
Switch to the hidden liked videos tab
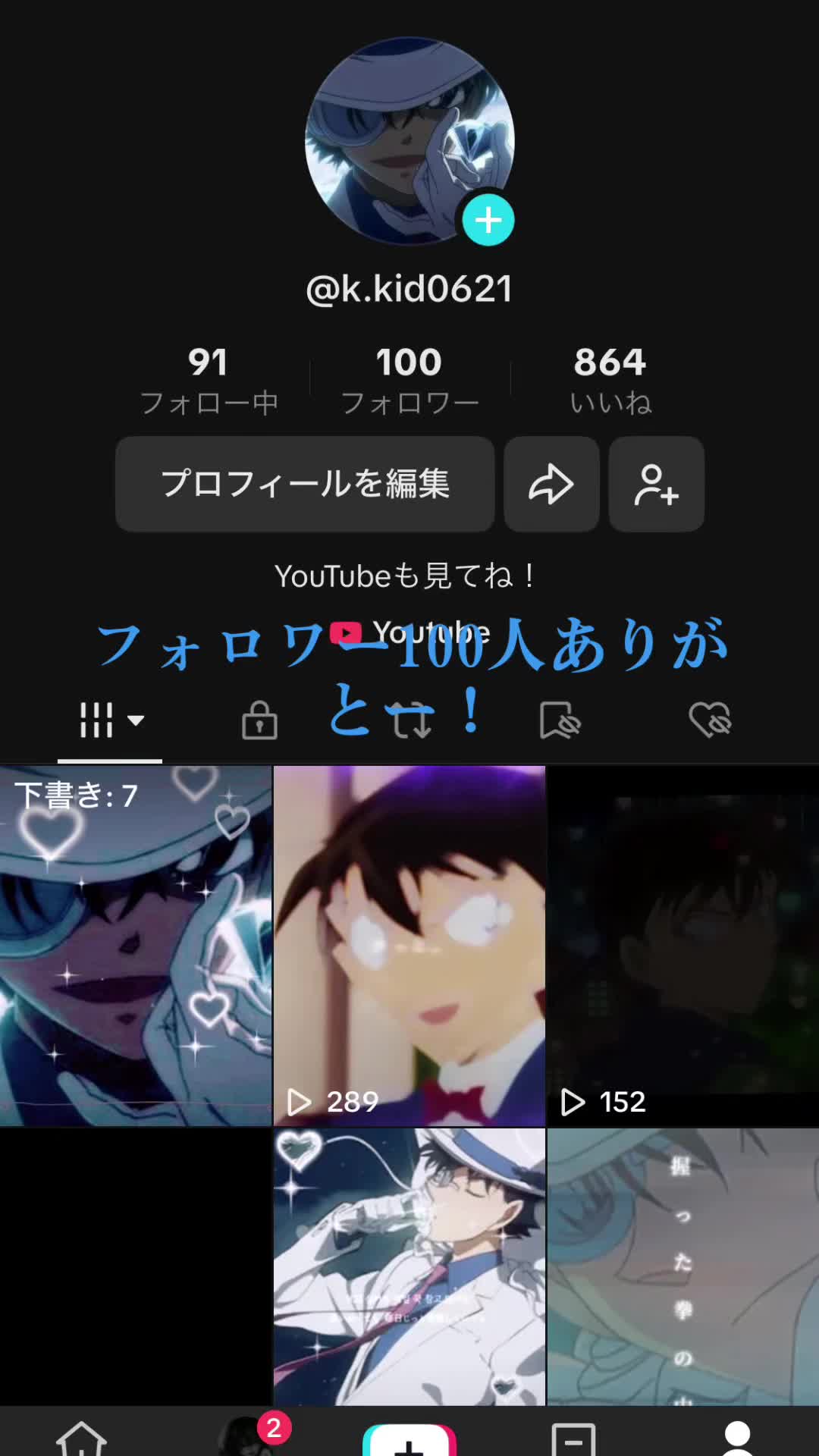710,720
